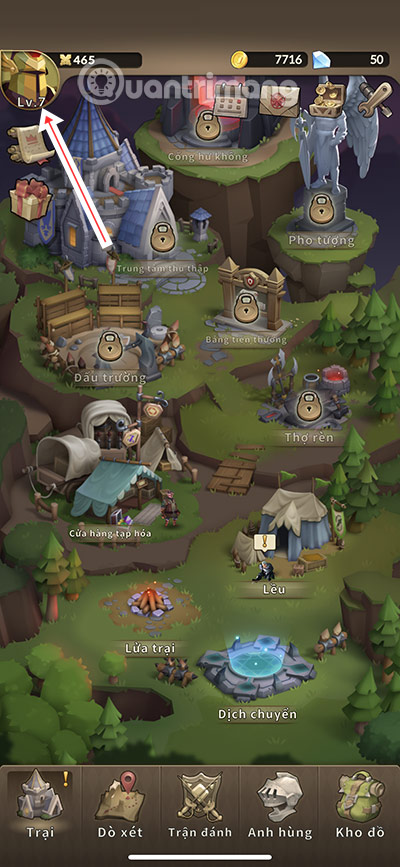Viewport: 400px width, 867px height.
Task: Open the gift box rewards
Action: (x=30, y=198)
